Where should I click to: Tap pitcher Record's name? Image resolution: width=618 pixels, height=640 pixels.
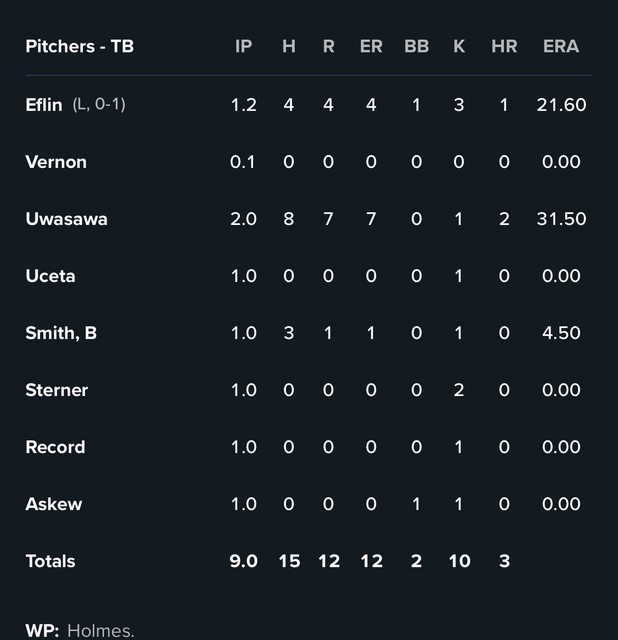click(x=55, y=447)
